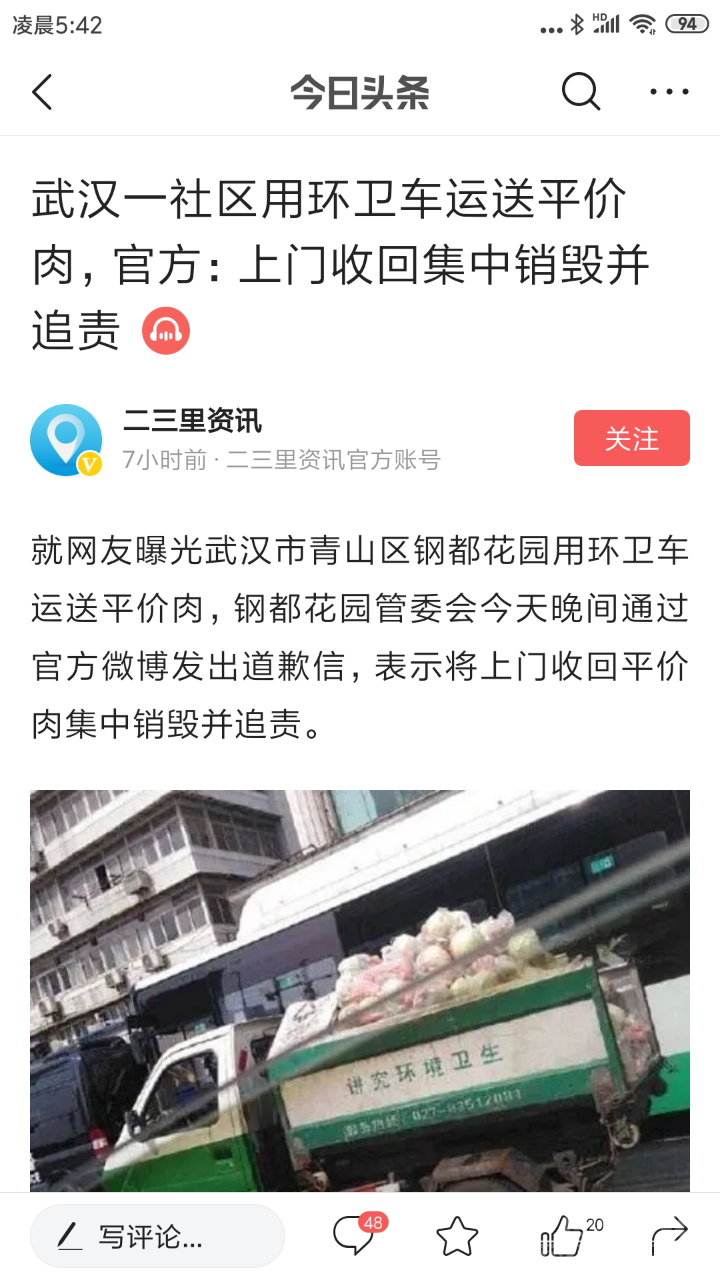Follow 二三里资讯 with the 关注 button
The width and height of the screenshot is (720, 1280).
[x=631, y=438]
